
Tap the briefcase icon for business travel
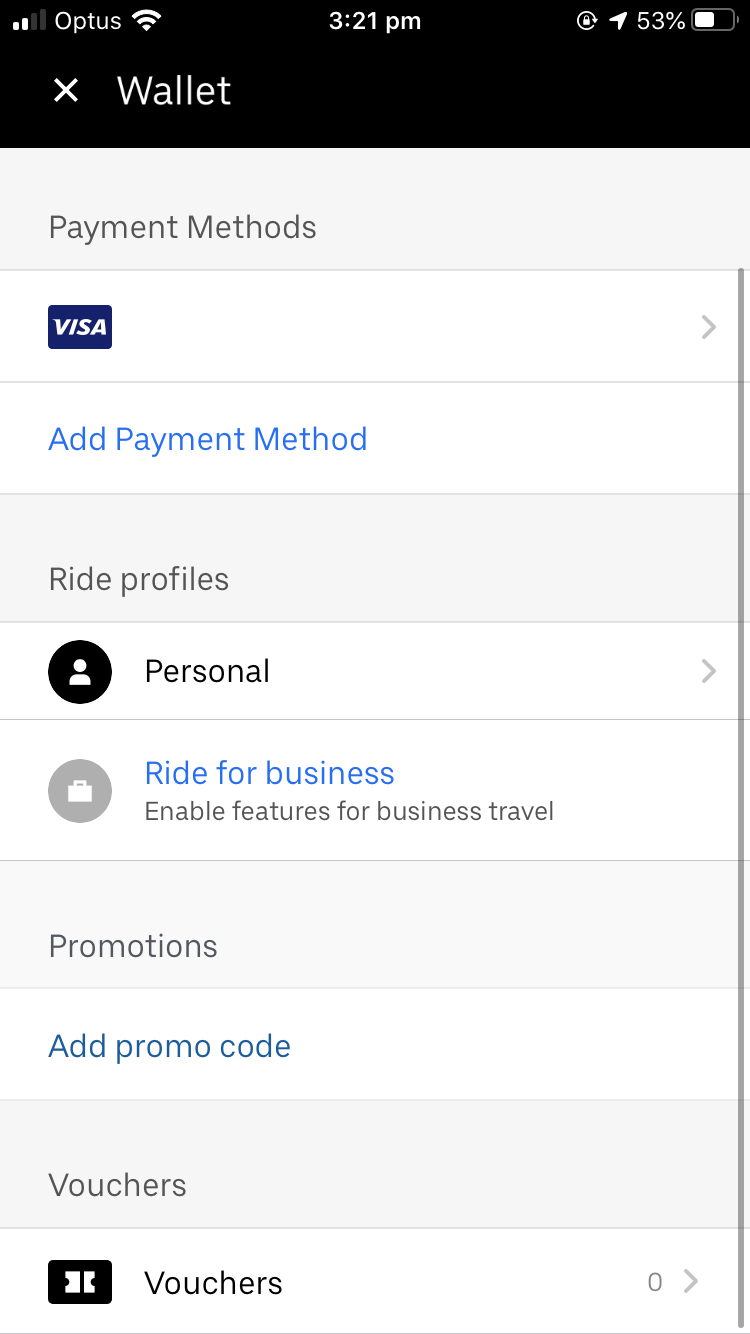[x=80, y=790]
